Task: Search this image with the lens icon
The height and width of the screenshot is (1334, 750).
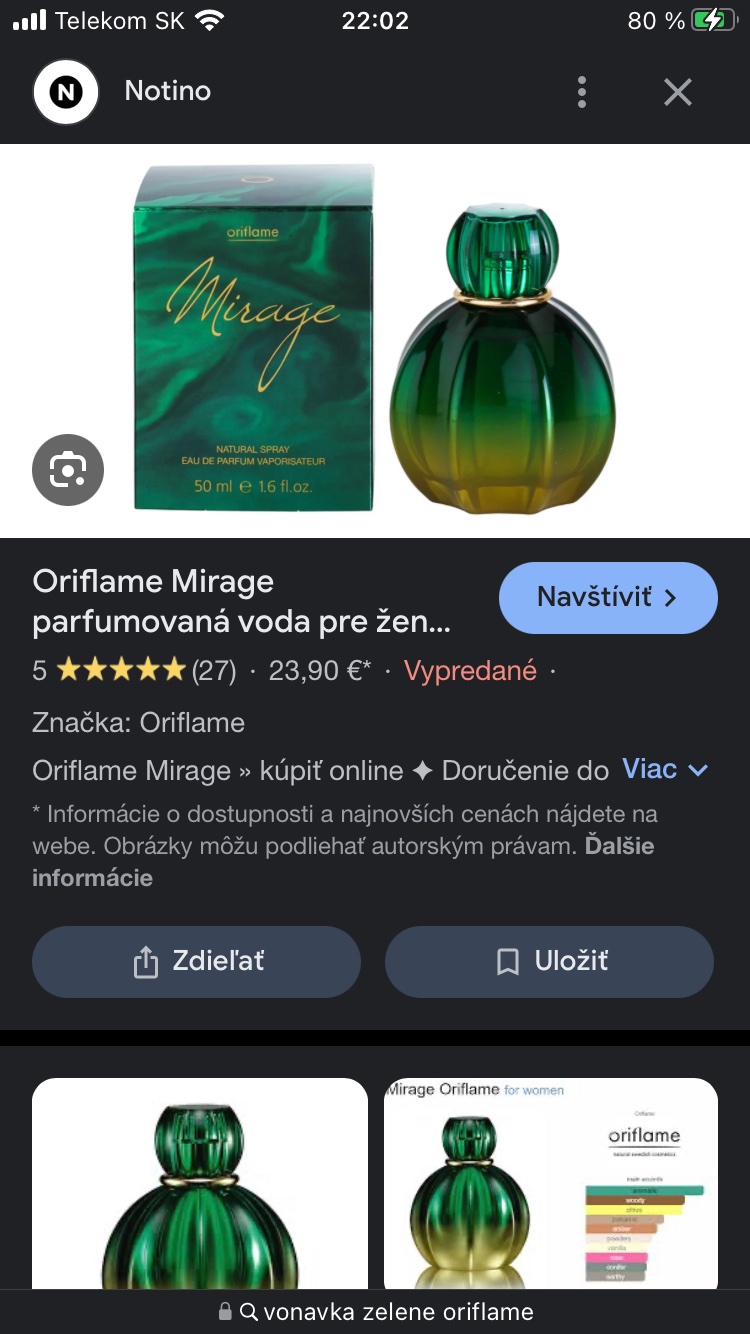Action: [68, 469]
